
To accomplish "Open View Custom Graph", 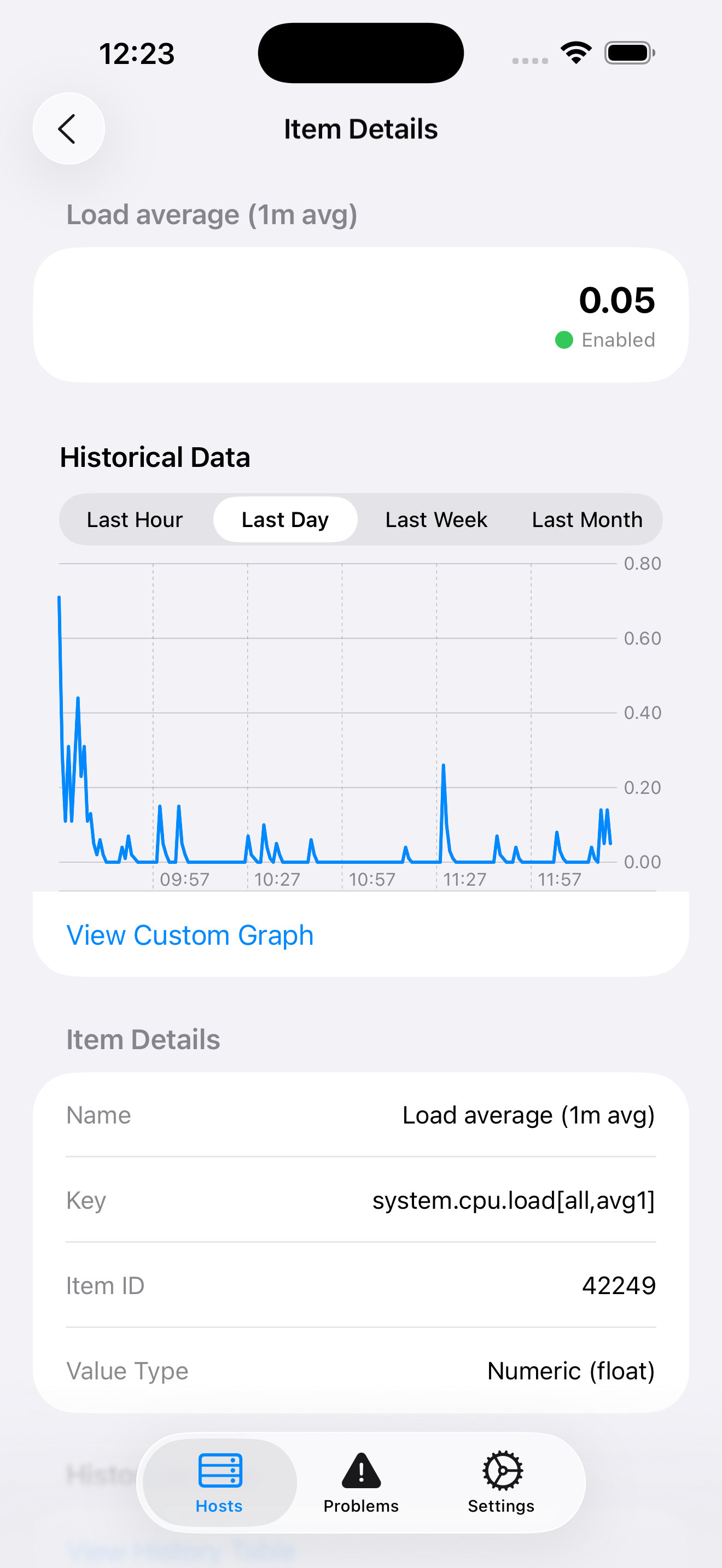I will (190, 934).
